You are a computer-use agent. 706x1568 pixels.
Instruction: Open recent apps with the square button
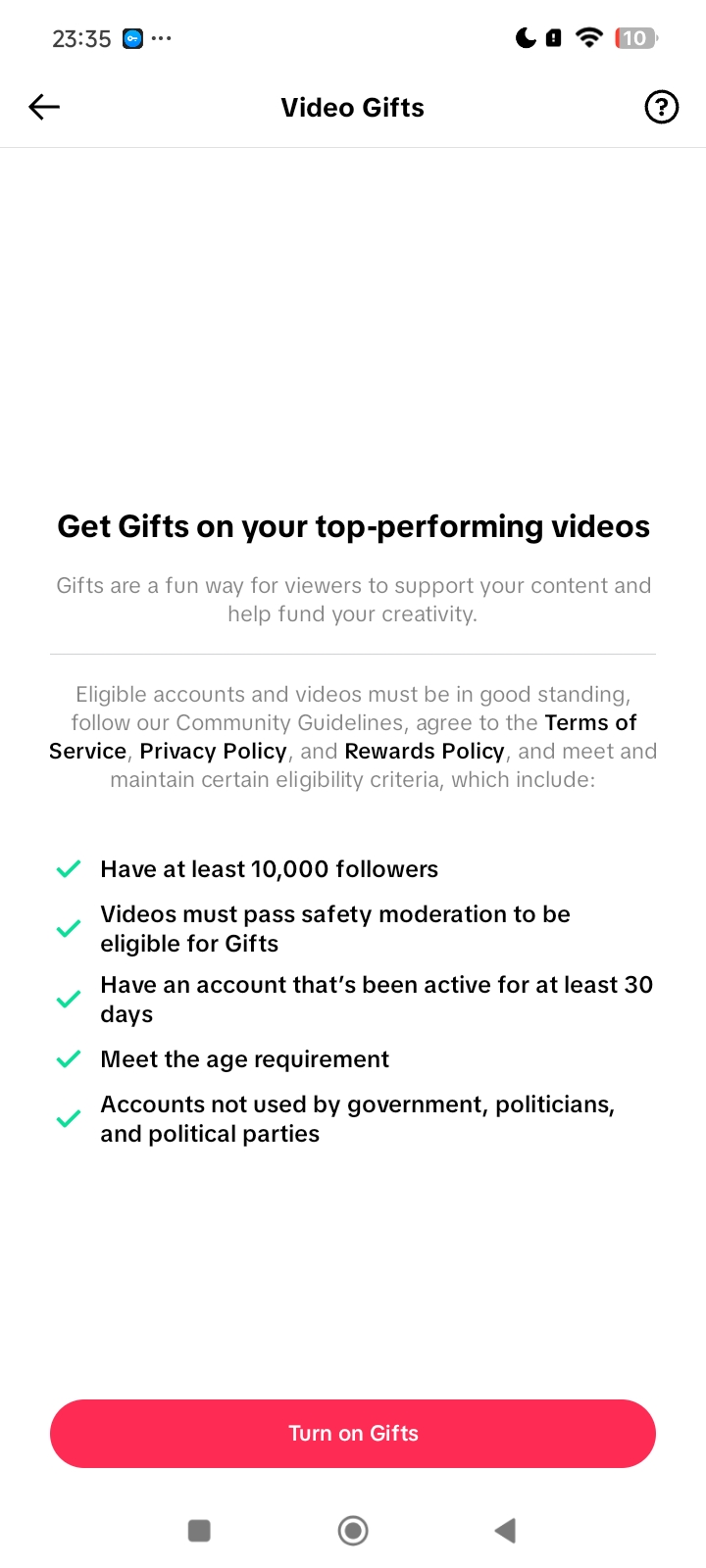(199, 1530)
